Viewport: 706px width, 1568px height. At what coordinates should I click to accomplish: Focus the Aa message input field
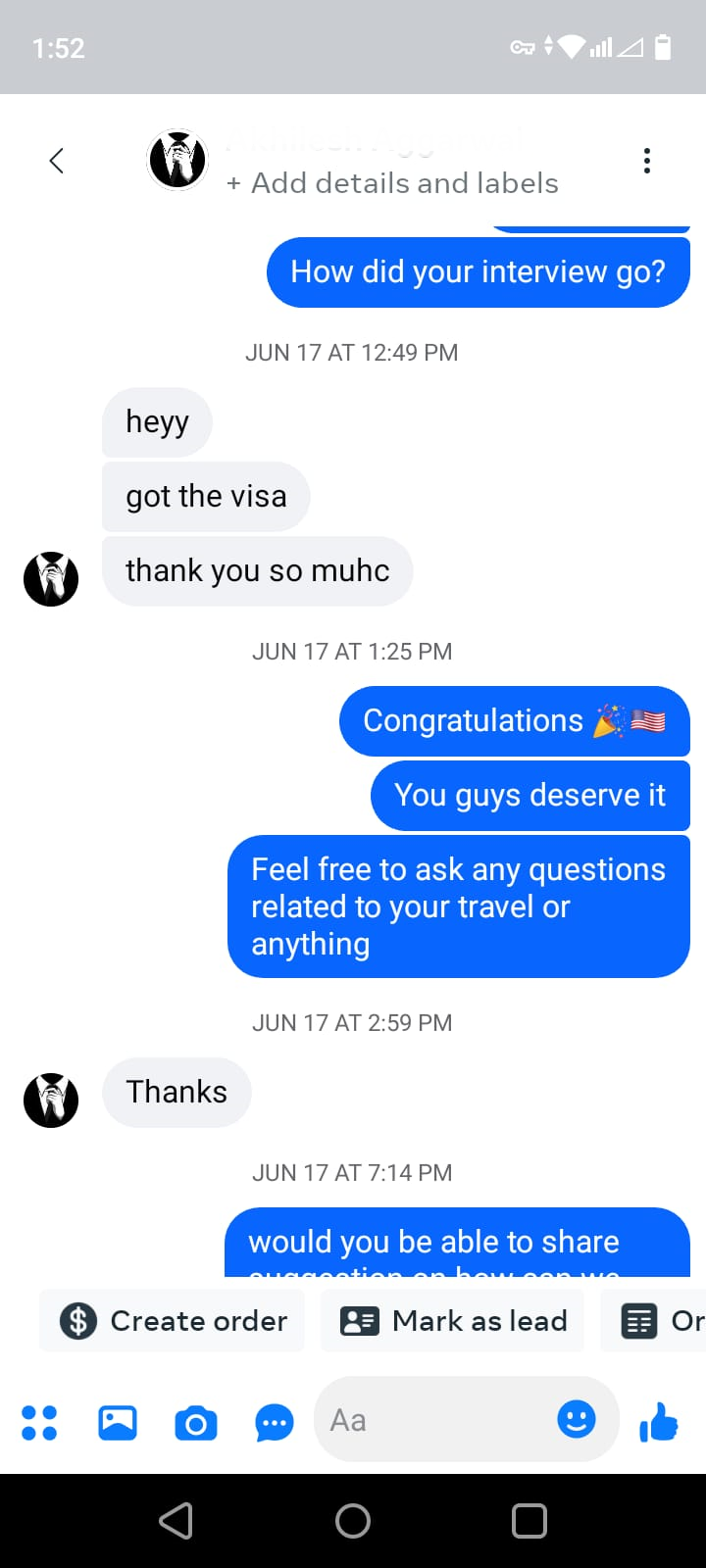(x=431, y=1420)
